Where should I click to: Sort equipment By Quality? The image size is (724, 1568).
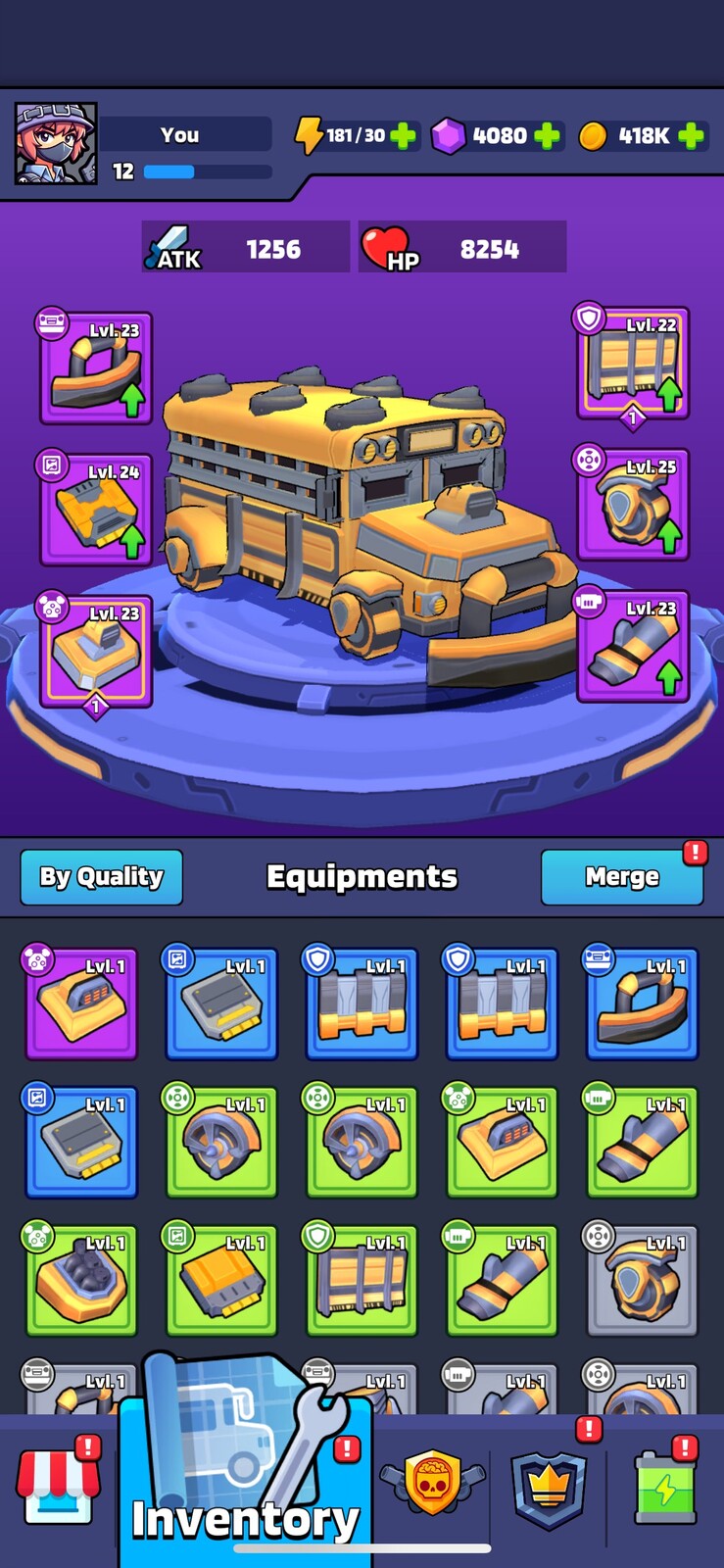(101, 877)
